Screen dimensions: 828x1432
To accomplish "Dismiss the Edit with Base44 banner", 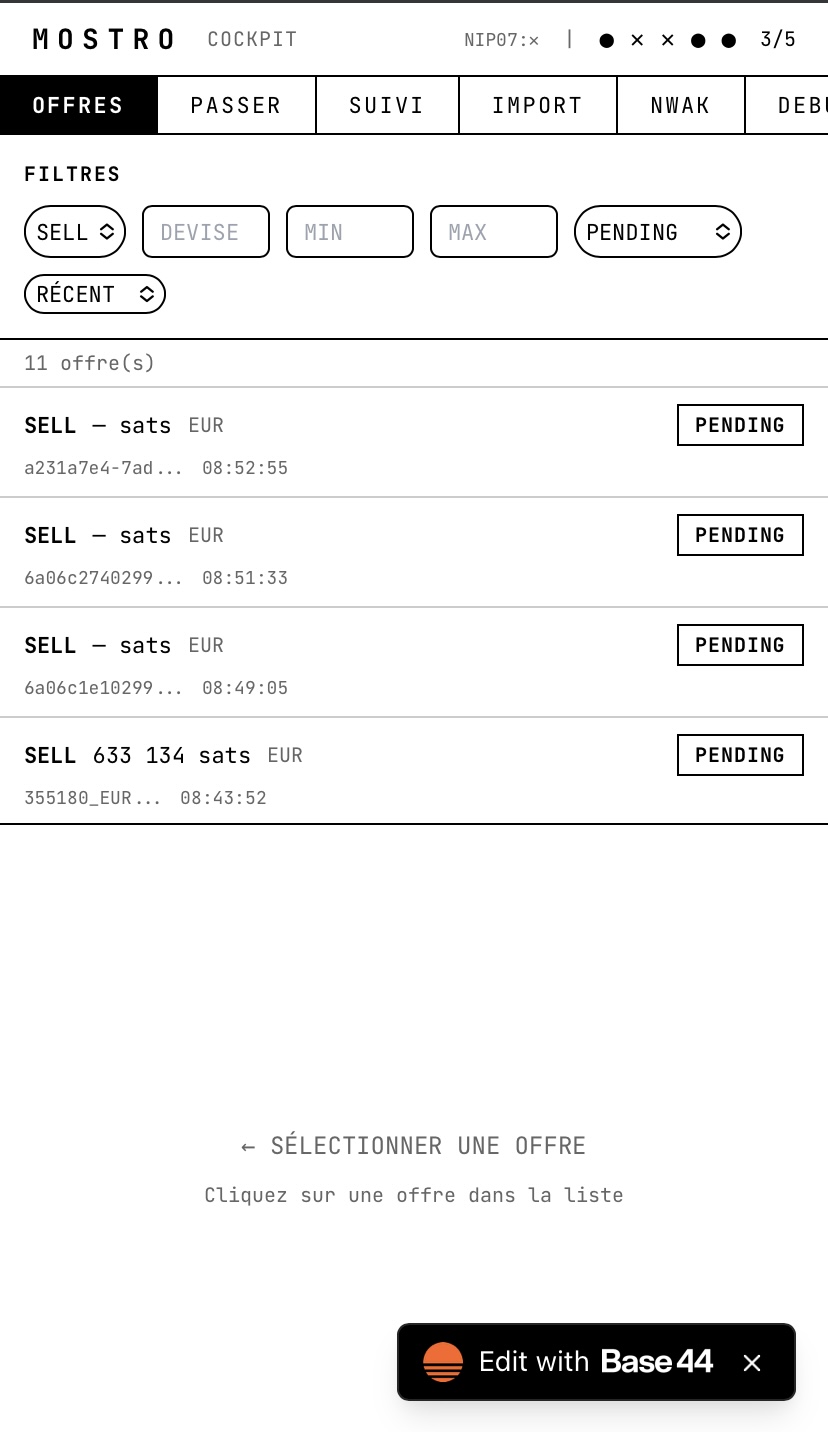I will click(x=752, y=1362).
